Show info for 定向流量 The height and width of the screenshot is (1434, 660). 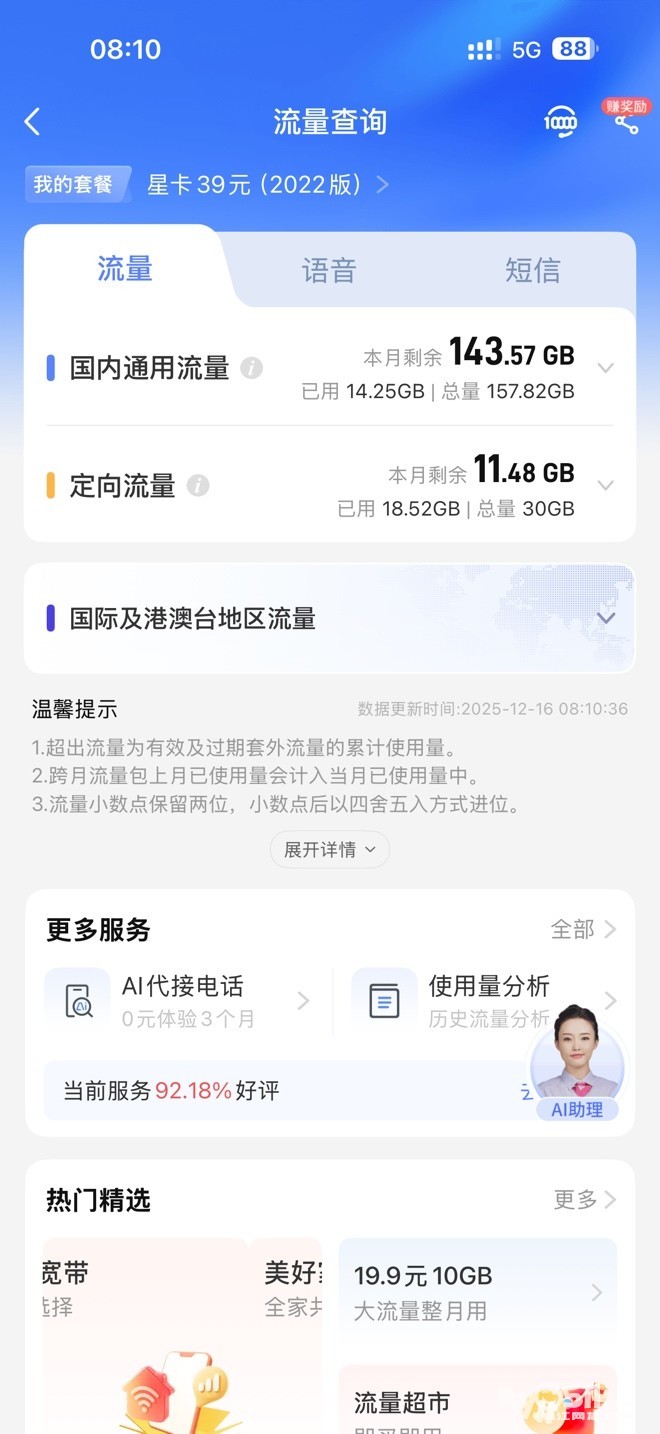(198, 486)
